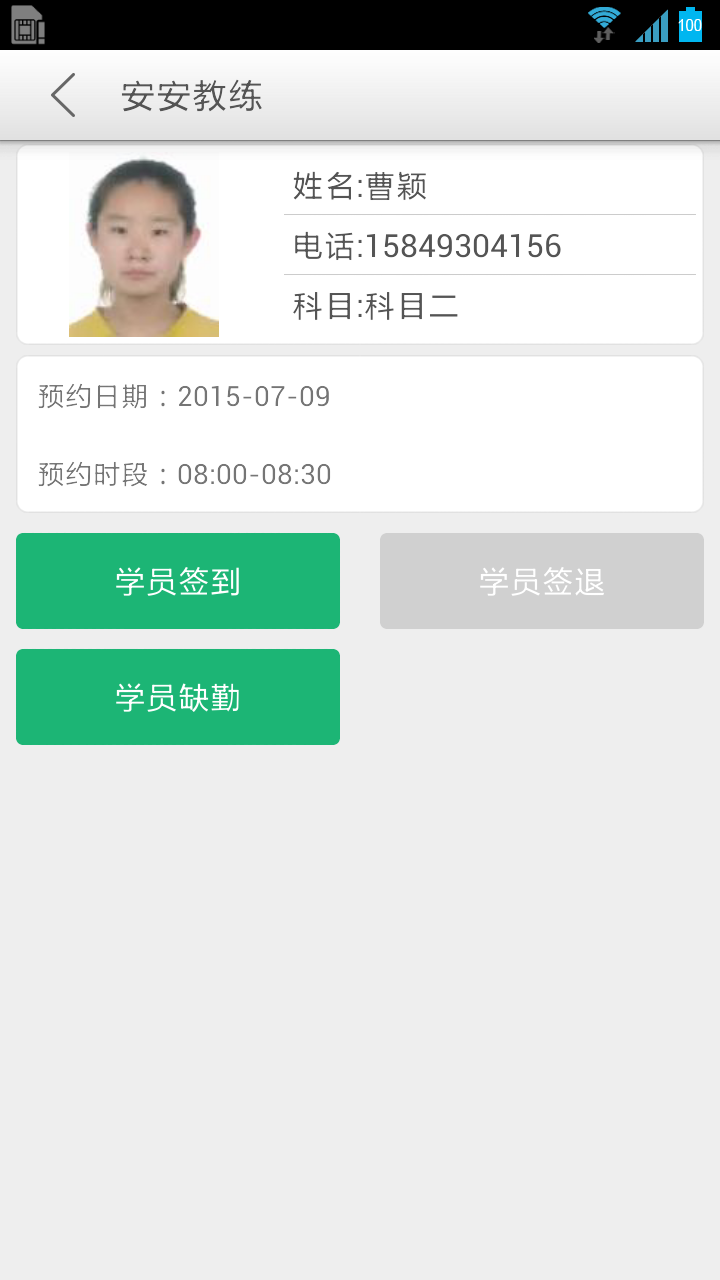720x1280 pixels.
Task: Tap the 学员签到 button
Action: click(178, 581)
